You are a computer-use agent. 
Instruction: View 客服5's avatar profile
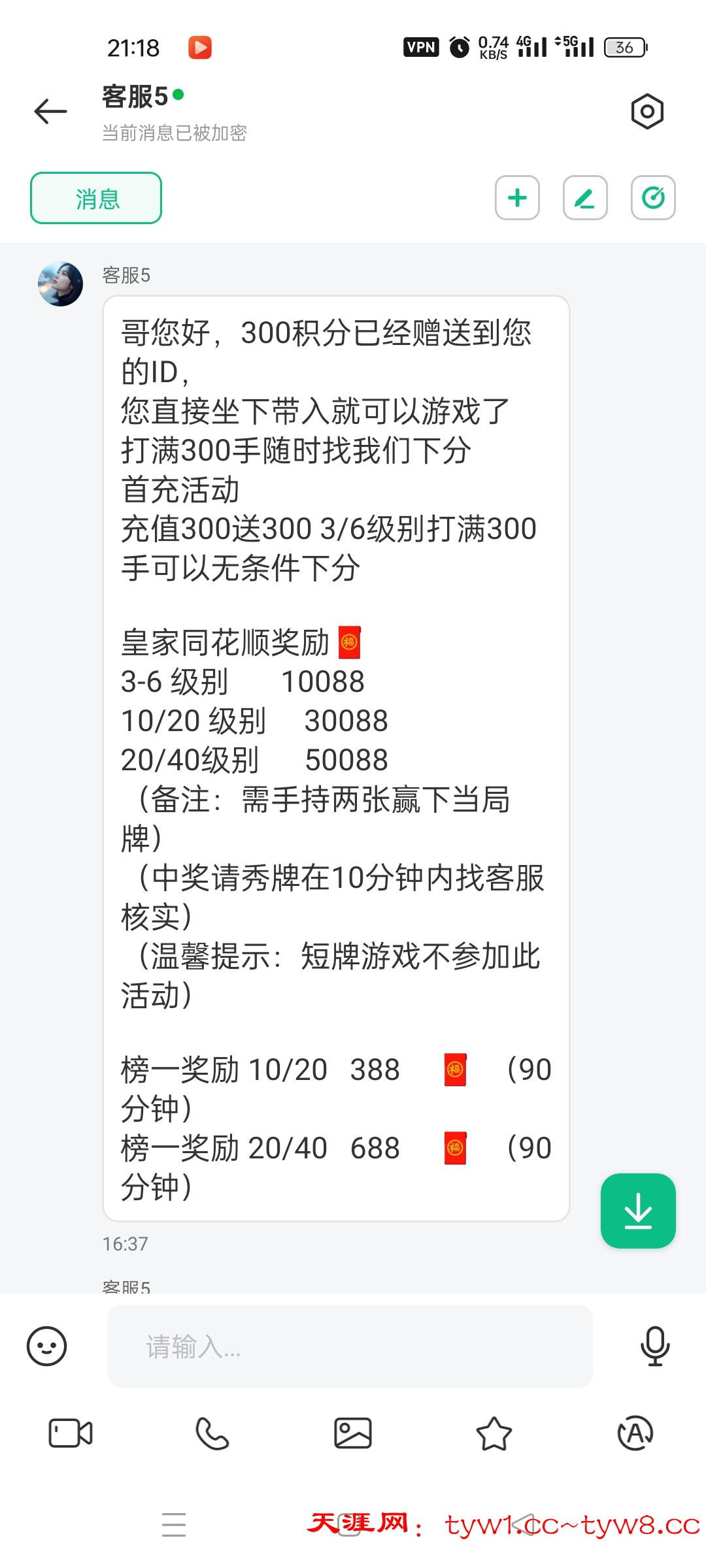tap(61, 284)
